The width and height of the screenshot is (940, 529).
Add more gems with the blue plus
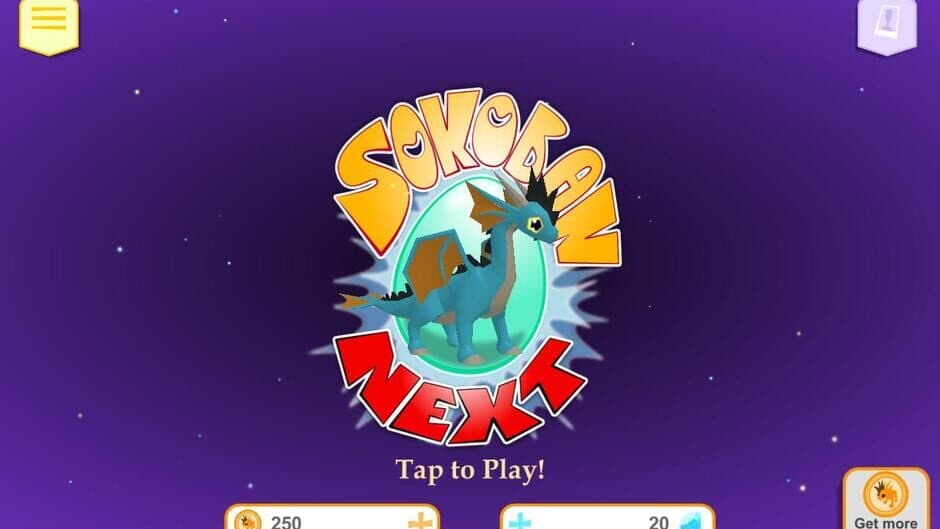(x=519, y=521)
